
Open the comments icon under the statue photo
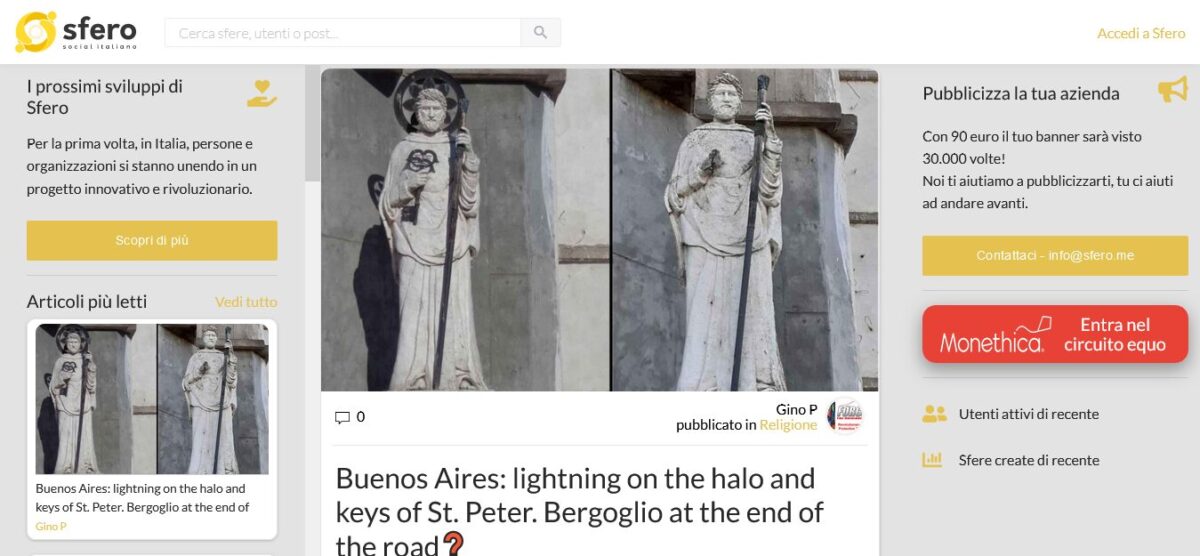pyautogui.click(x=342, y=418)
